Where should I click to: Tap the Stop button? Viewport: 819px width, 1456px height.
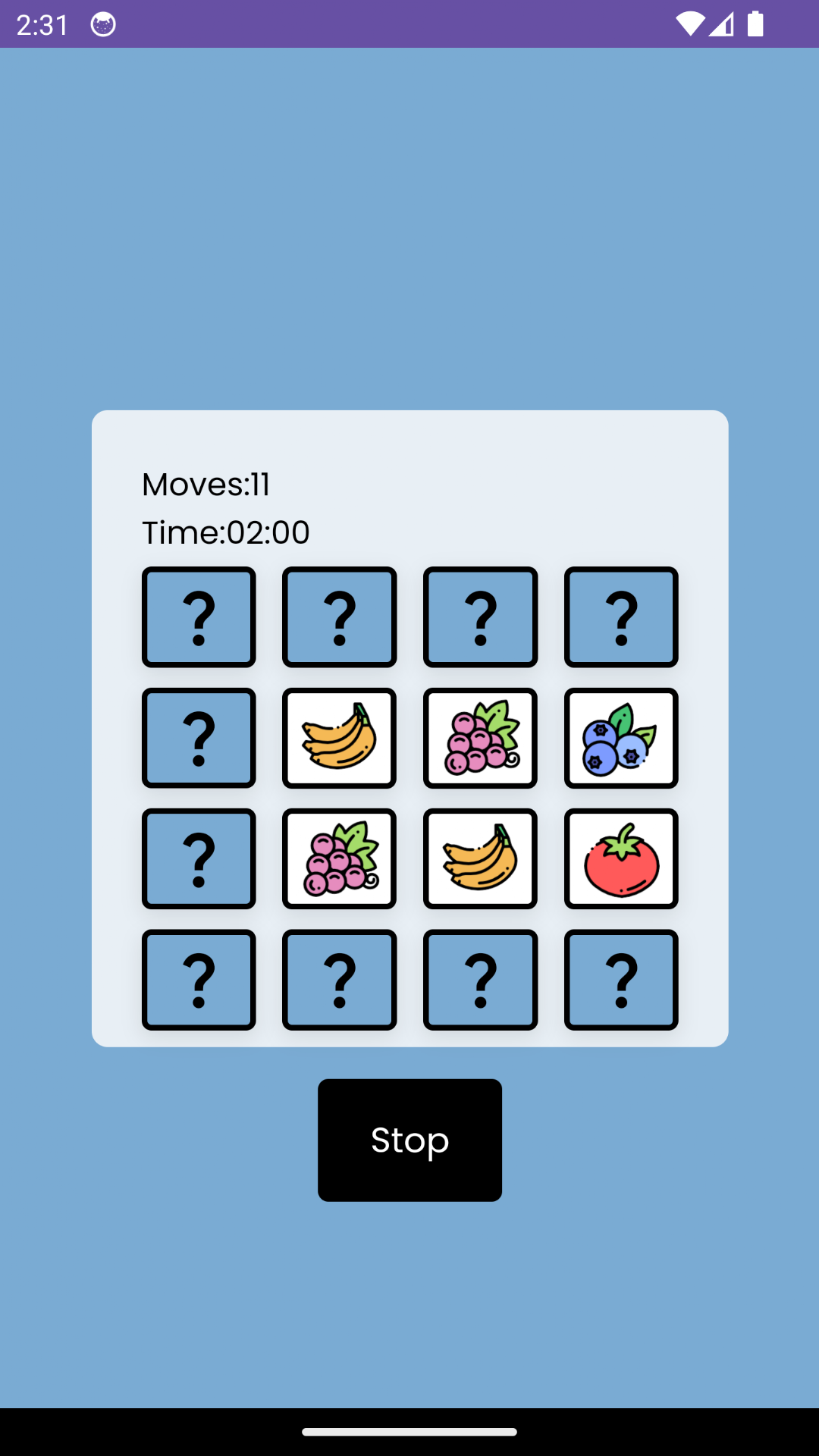coord(409,1140)
